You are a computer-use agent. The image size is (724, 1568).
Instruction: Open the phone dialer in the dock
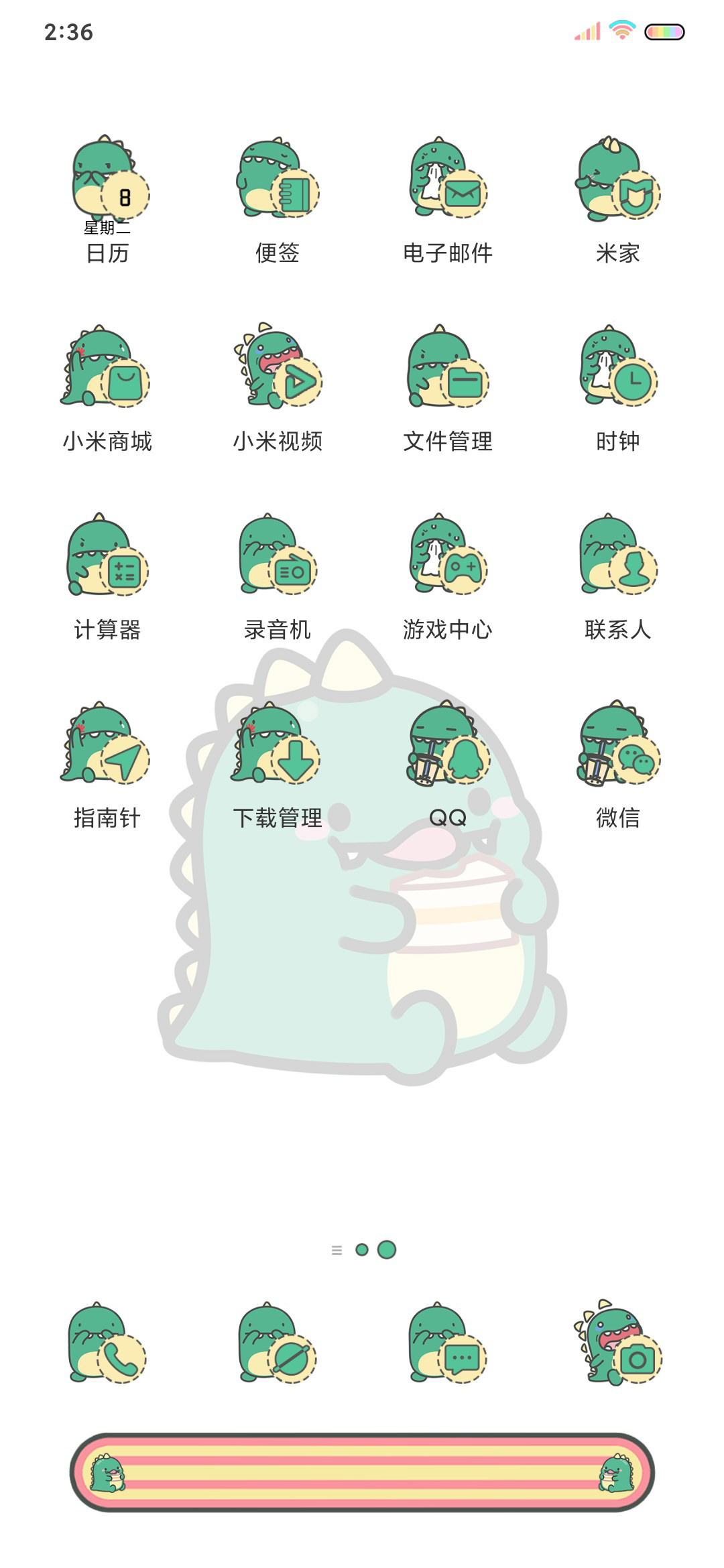coord(107,1343)
